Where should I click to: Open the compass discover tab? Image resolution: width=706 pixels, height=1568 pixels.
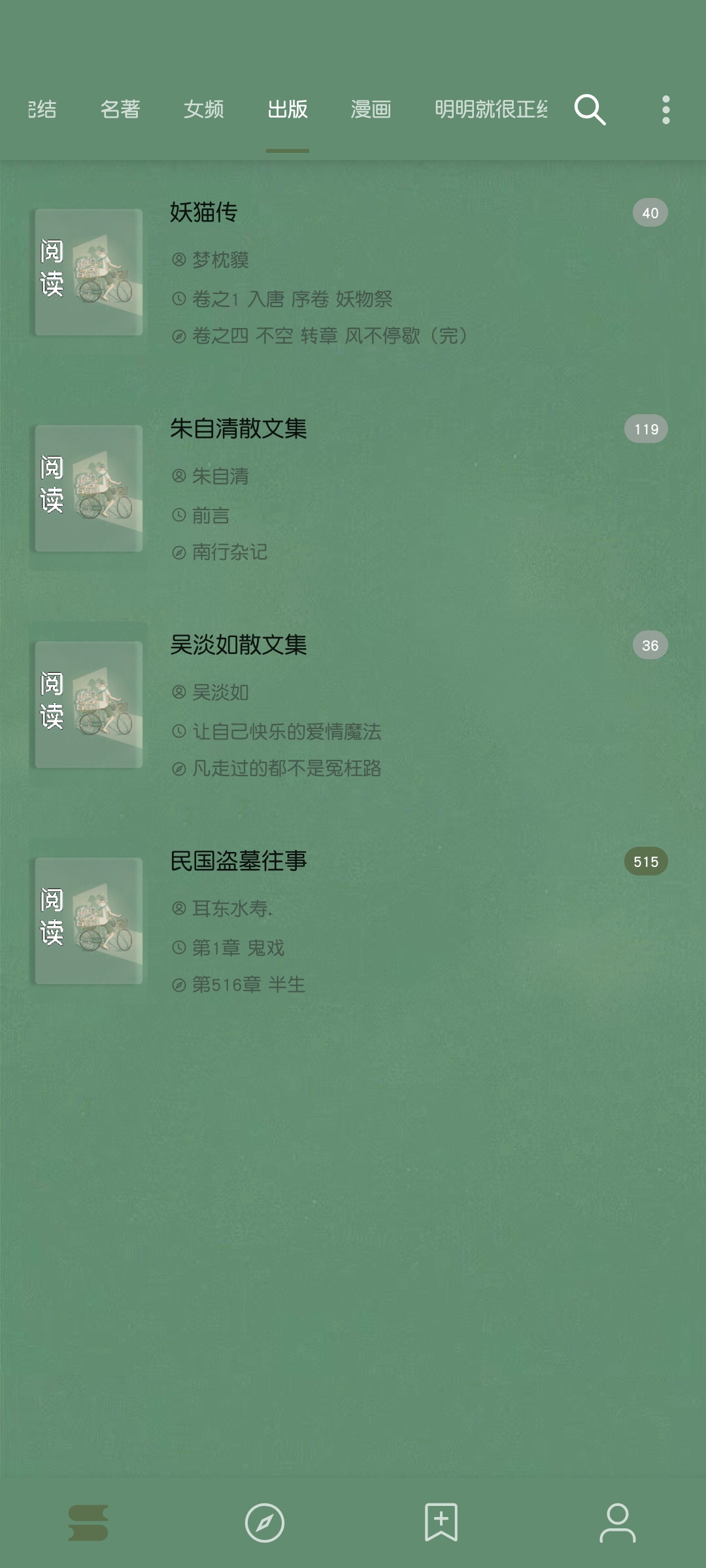point(265,1522)
